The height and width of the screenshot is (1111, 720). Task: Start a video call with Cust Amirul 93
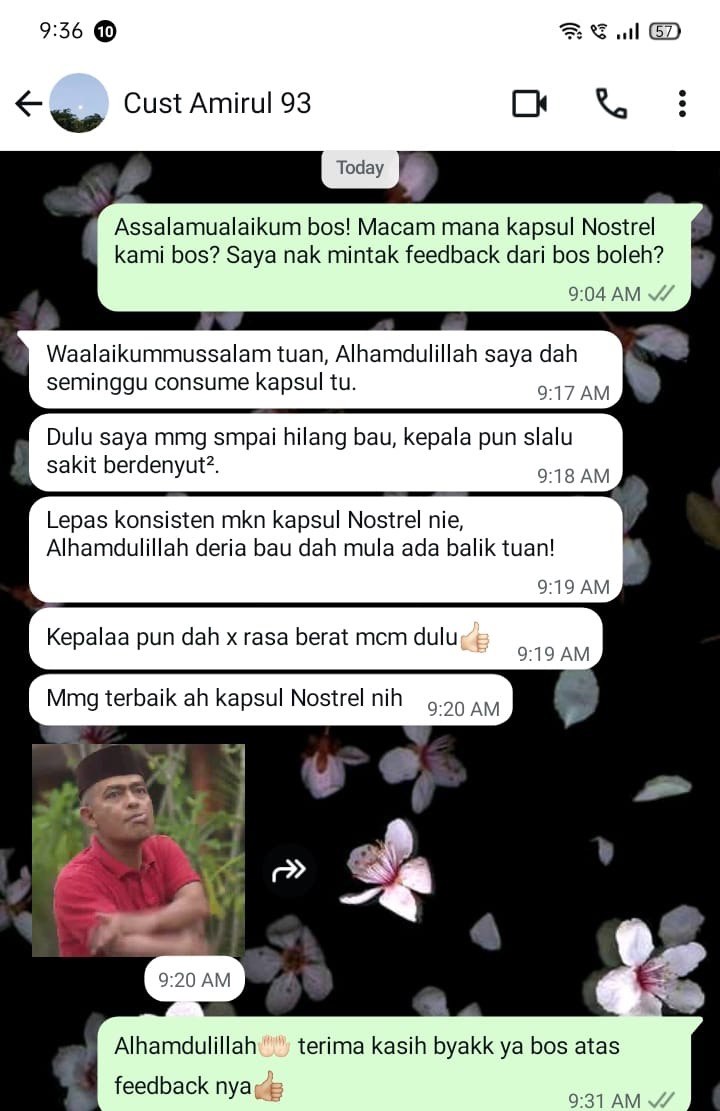[x=529, y=103]
